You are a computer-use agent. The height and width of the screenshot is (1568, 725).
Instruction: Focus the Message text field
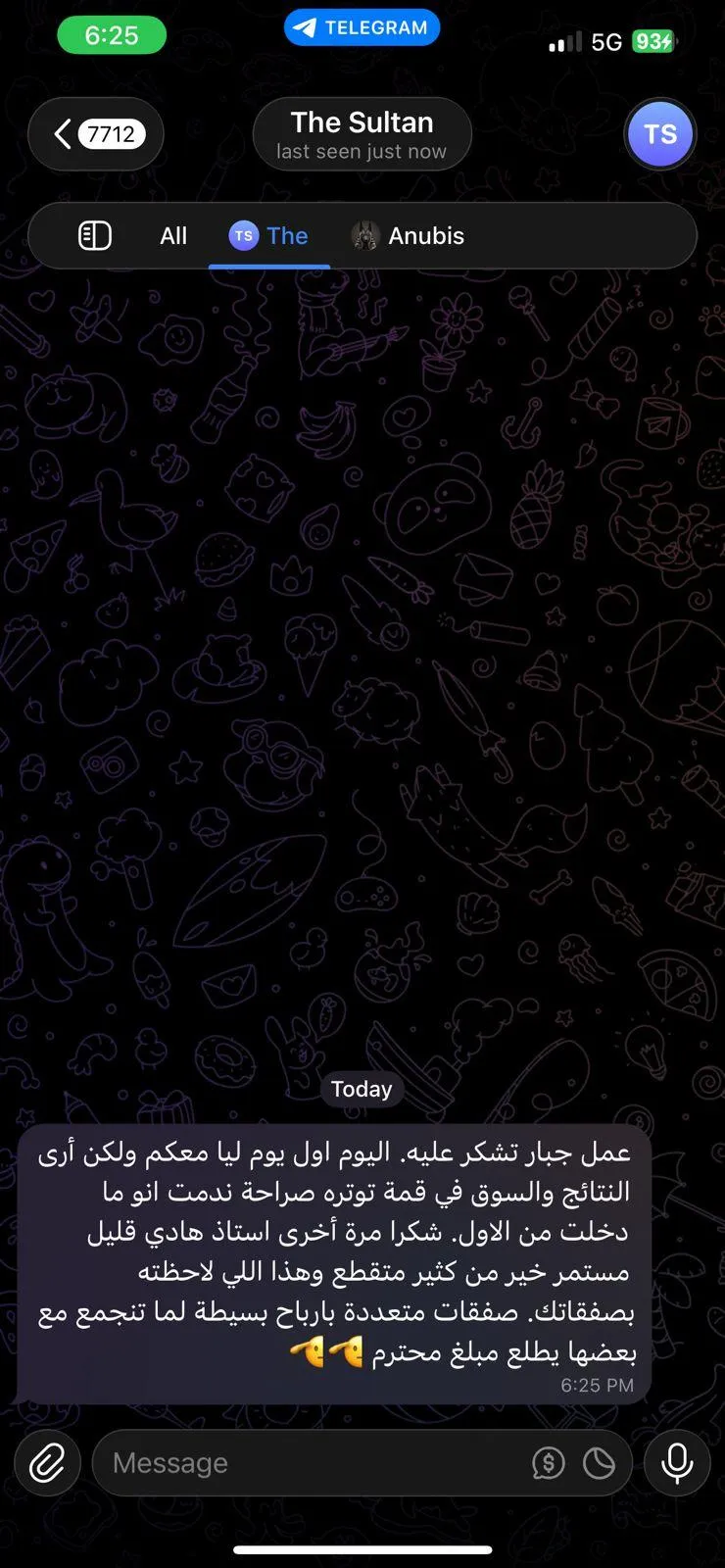(x=314, y=1463)
